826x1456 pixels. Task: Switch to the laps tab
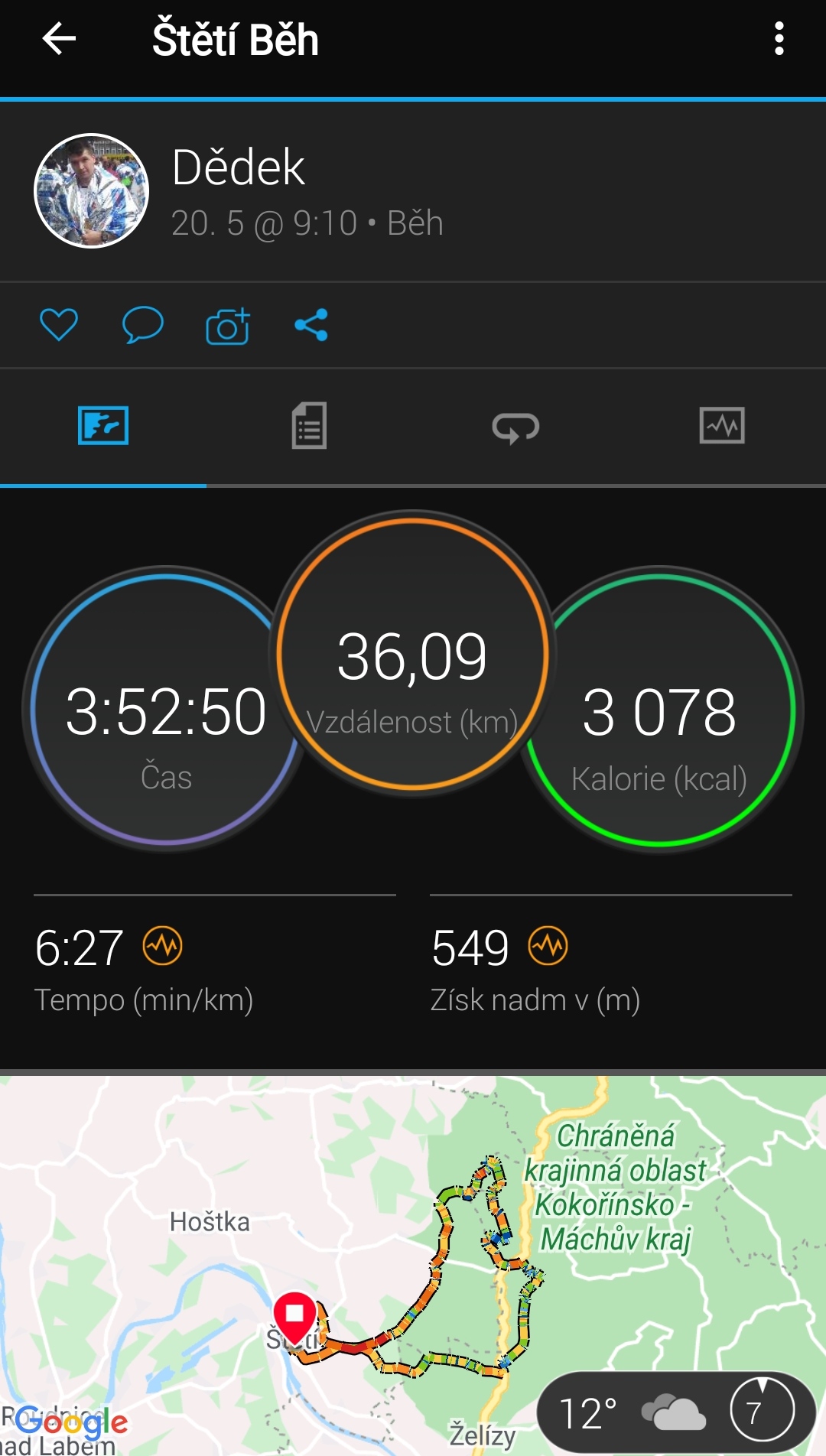[516, 427]
